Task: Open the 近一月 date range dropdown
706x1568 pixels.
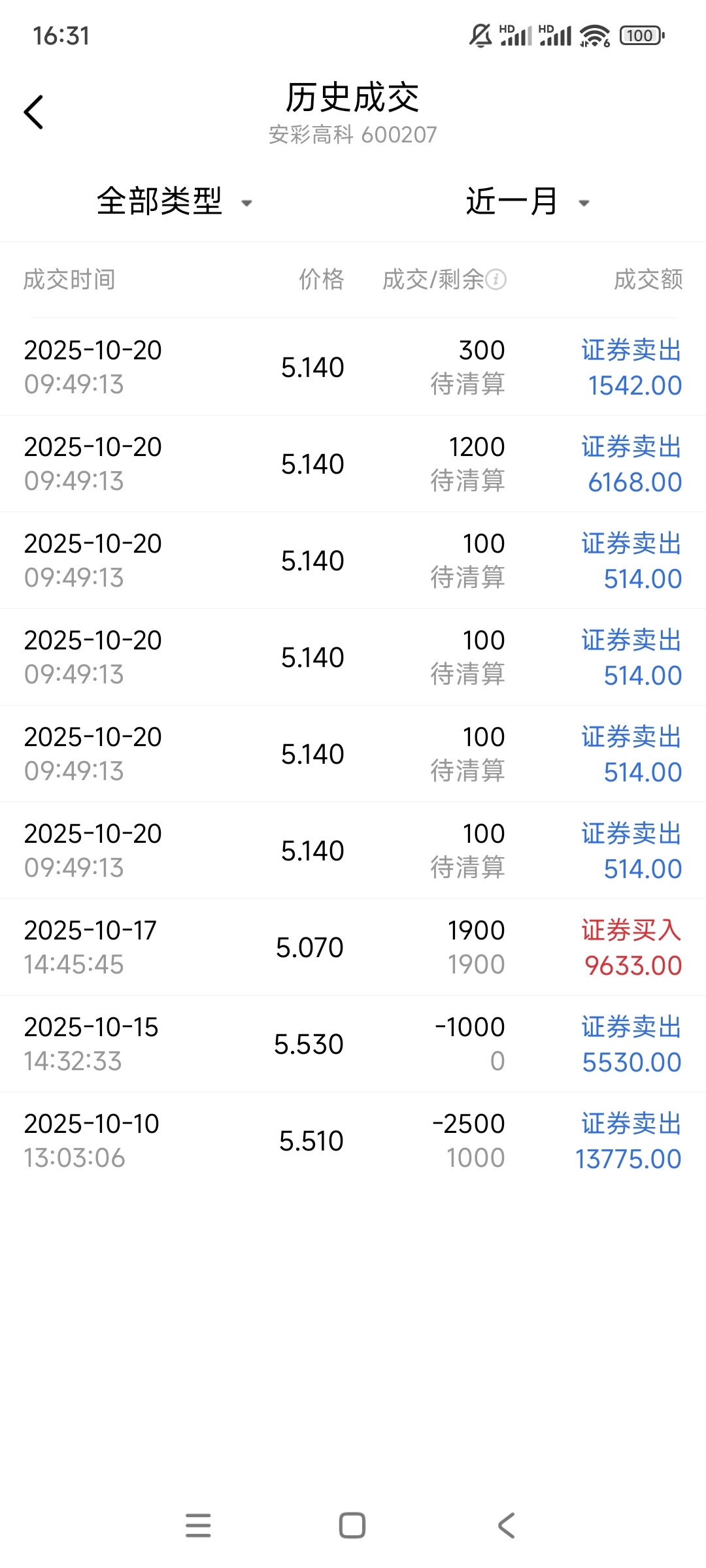Action: point(527,201)
